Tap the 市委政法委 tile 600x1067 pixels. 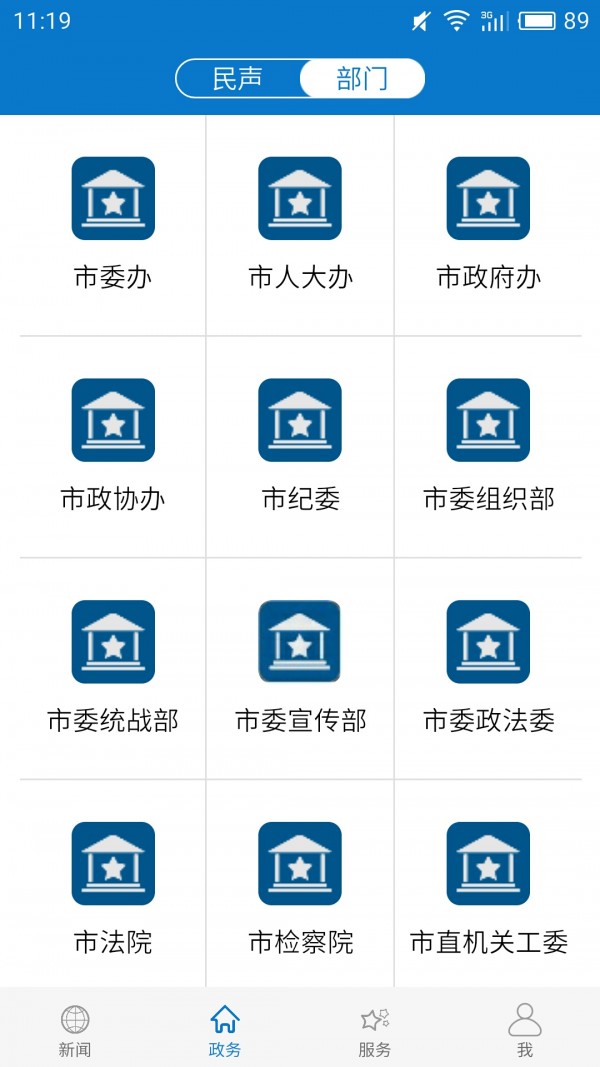click(x=488, y=668)
